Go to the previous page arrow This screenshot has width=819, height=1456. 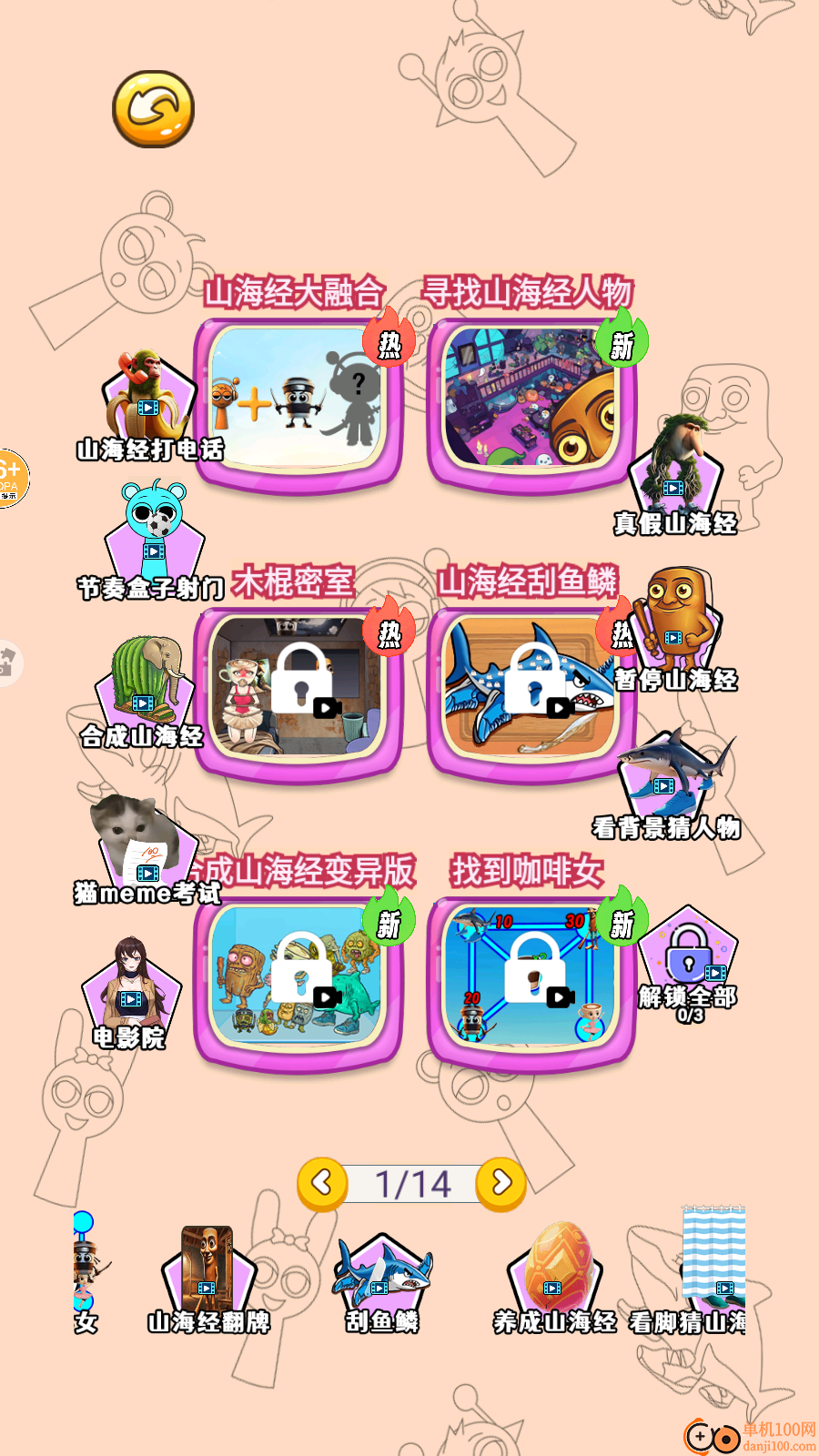pyautogui.click(x=322, y=1183)
